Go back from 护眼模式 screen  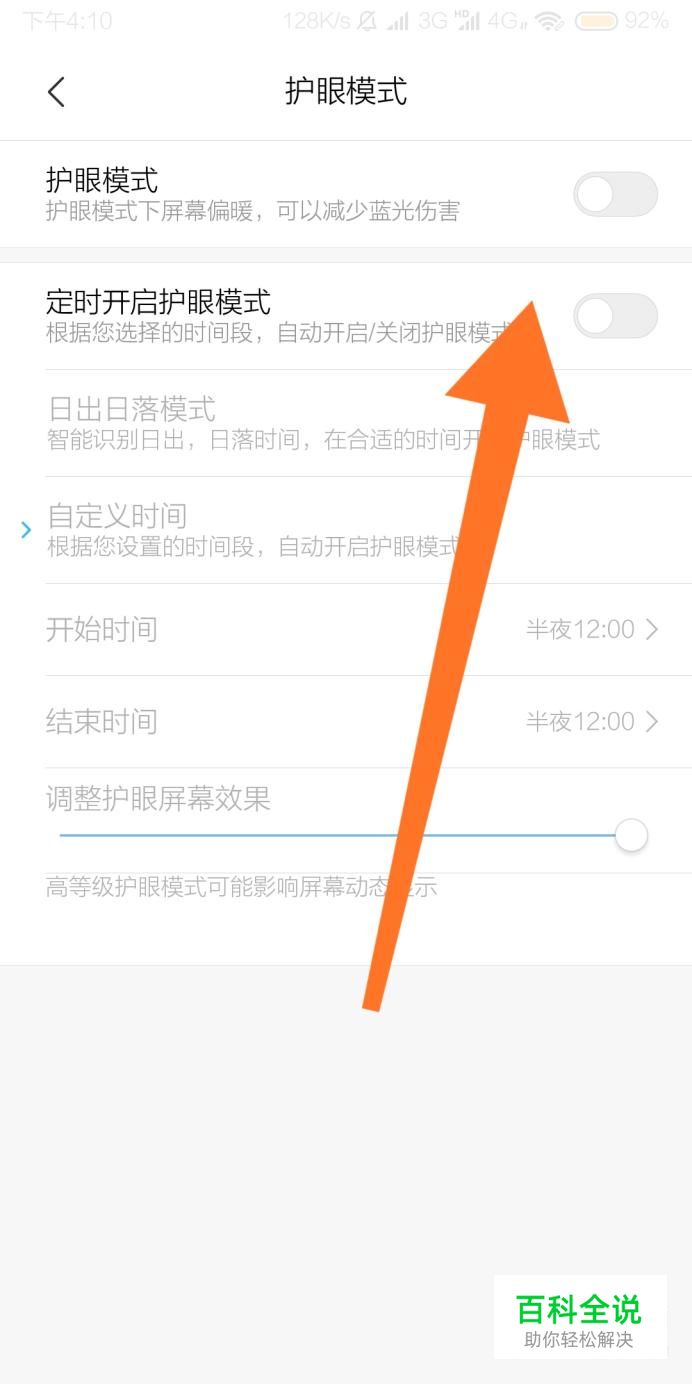[56, 92]
